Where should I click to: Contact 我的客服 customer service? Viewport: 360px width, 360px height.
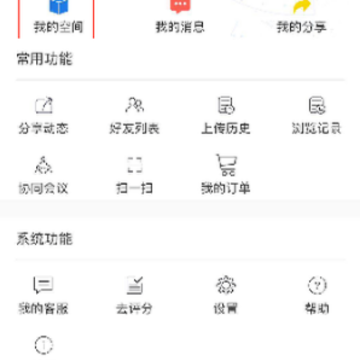coord(44,295)
